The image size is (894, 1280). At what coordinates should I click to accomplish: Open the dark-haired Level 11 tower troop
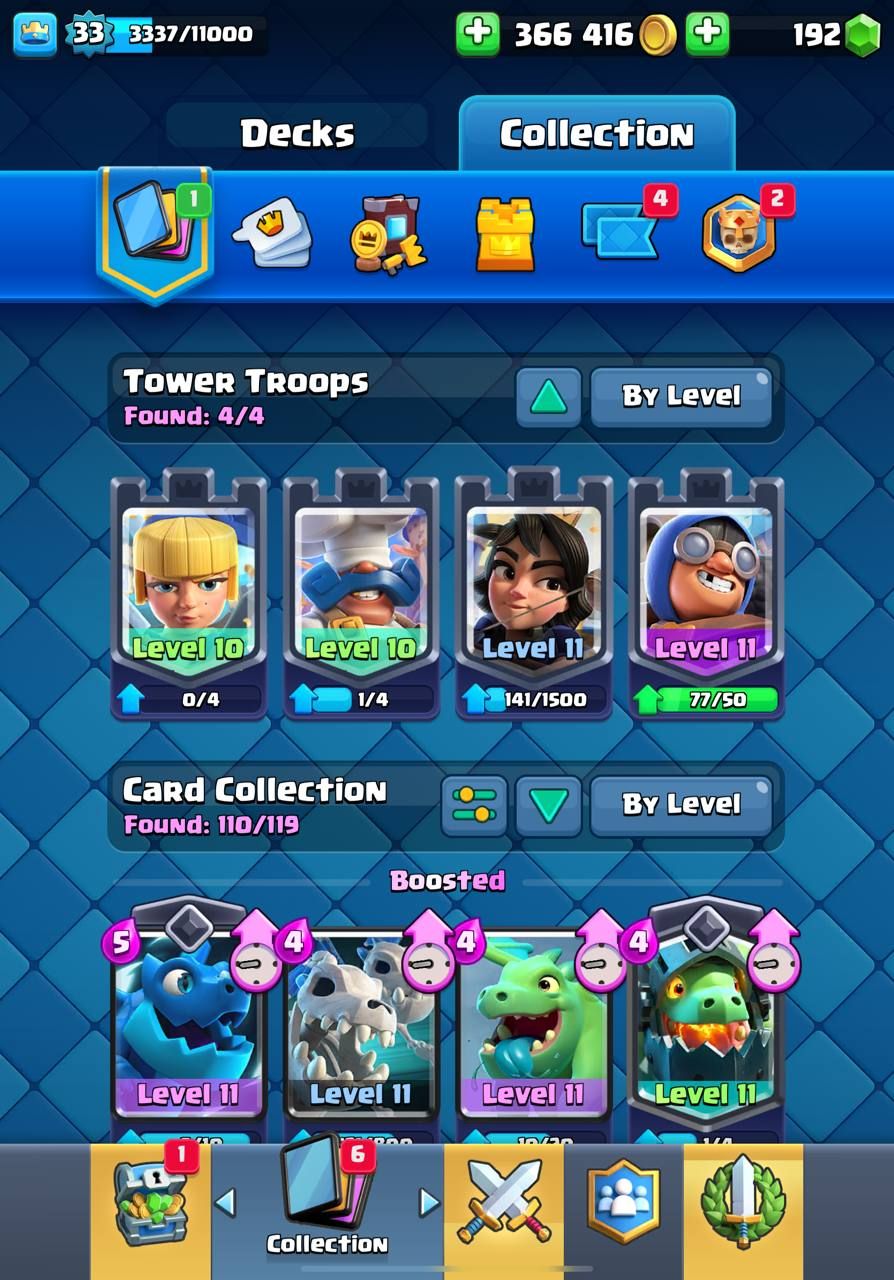[x=533, y=590]
